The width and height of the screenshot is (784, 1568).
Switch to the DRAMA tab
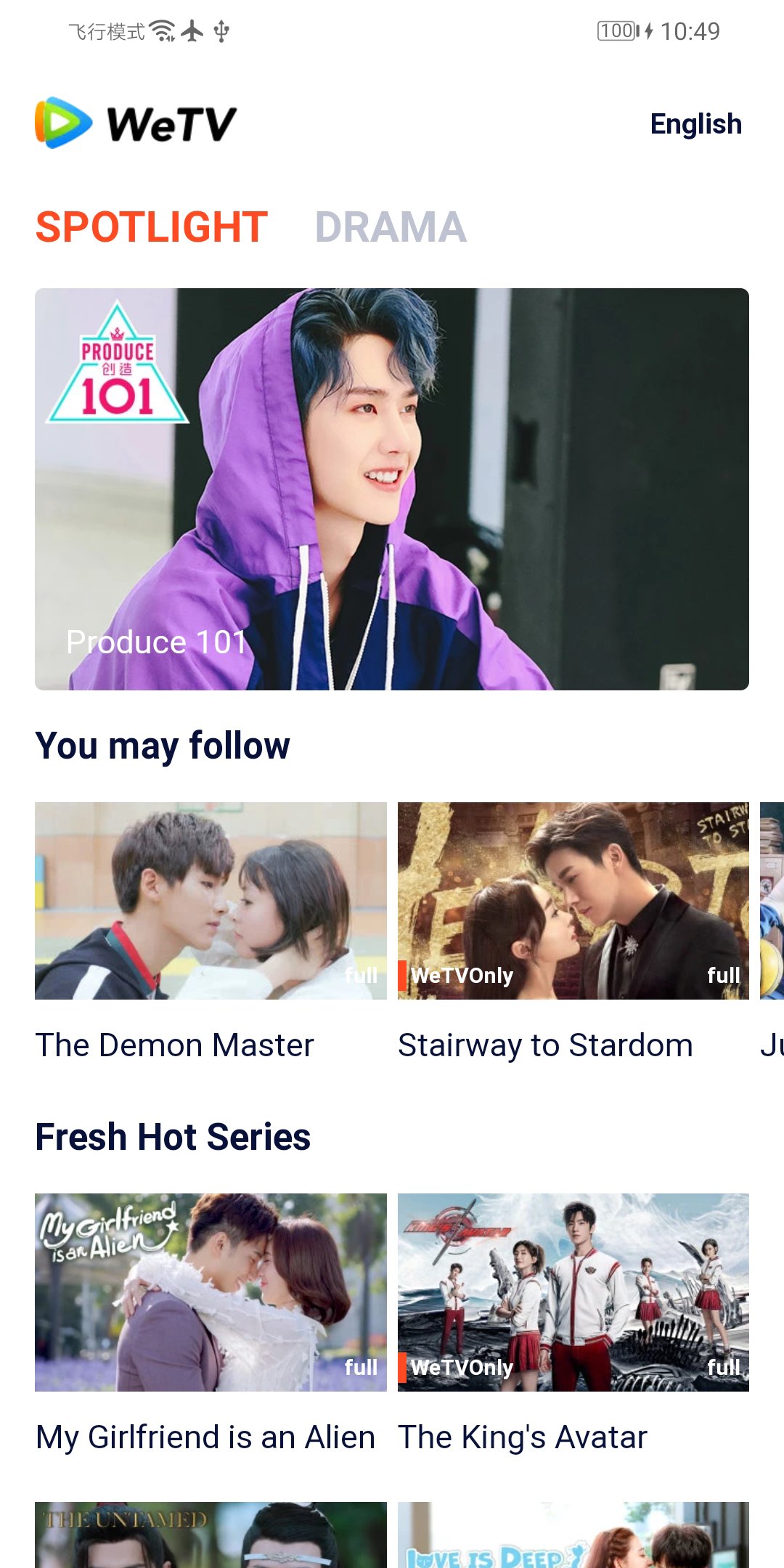[x=391, y=227]
